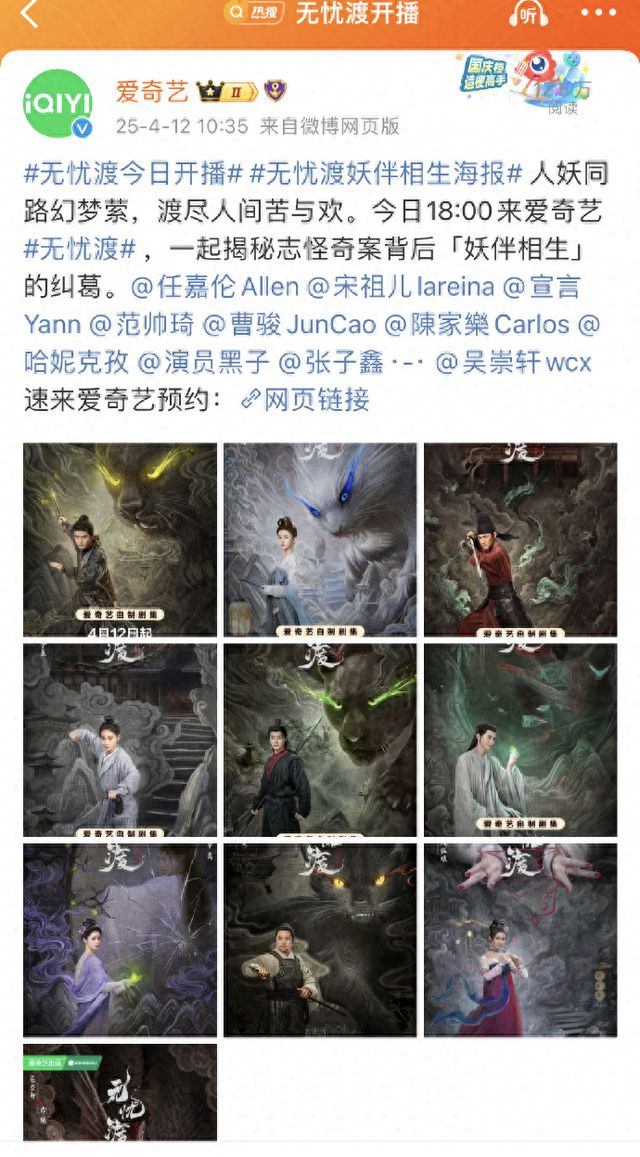Go back using the top-left arrow

coord(29,15)
